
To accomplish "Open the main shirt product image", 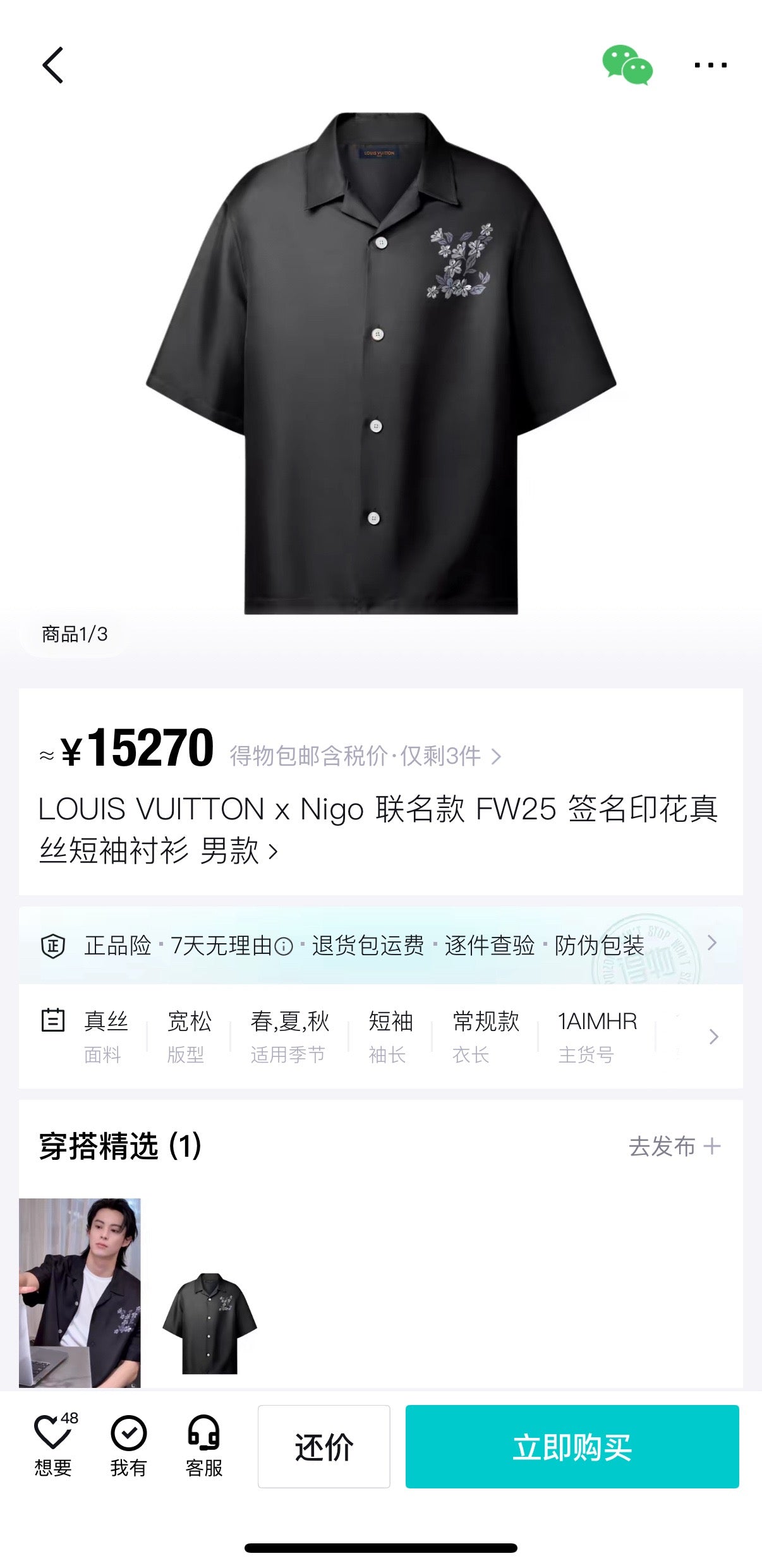I will (381, 363).
